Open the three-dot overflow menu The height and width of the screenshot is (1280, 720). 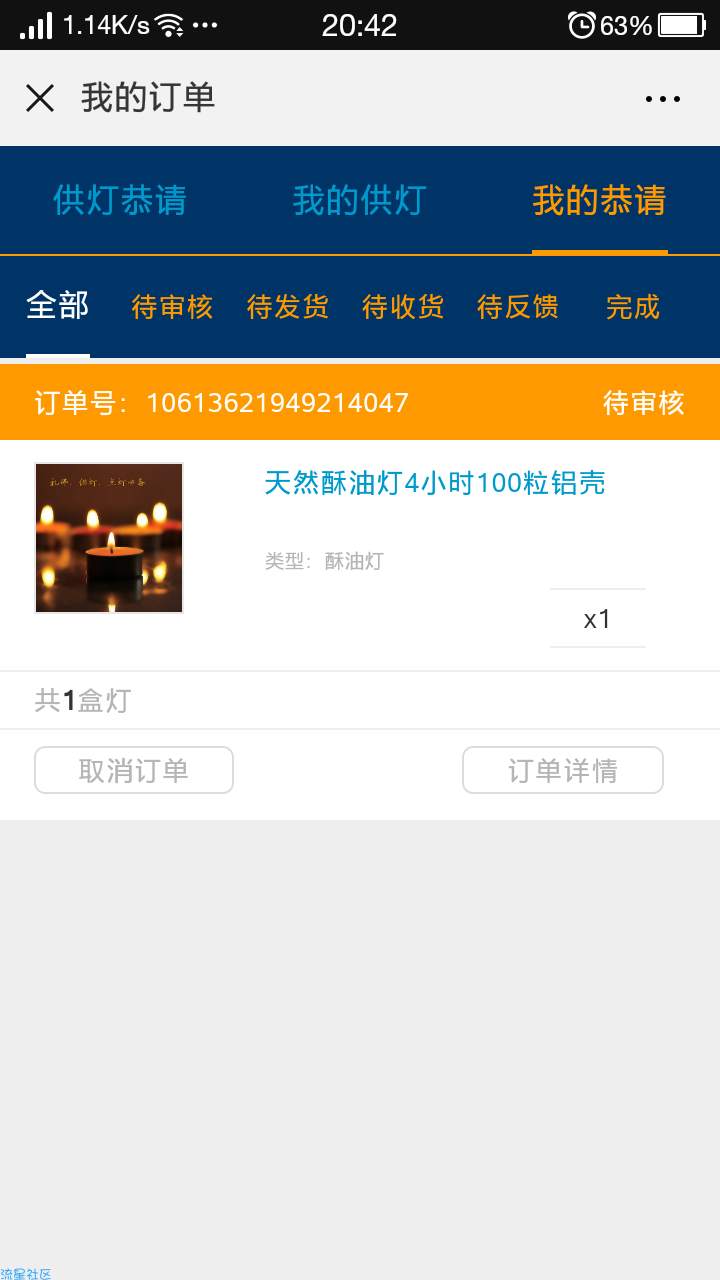[662, 98]
